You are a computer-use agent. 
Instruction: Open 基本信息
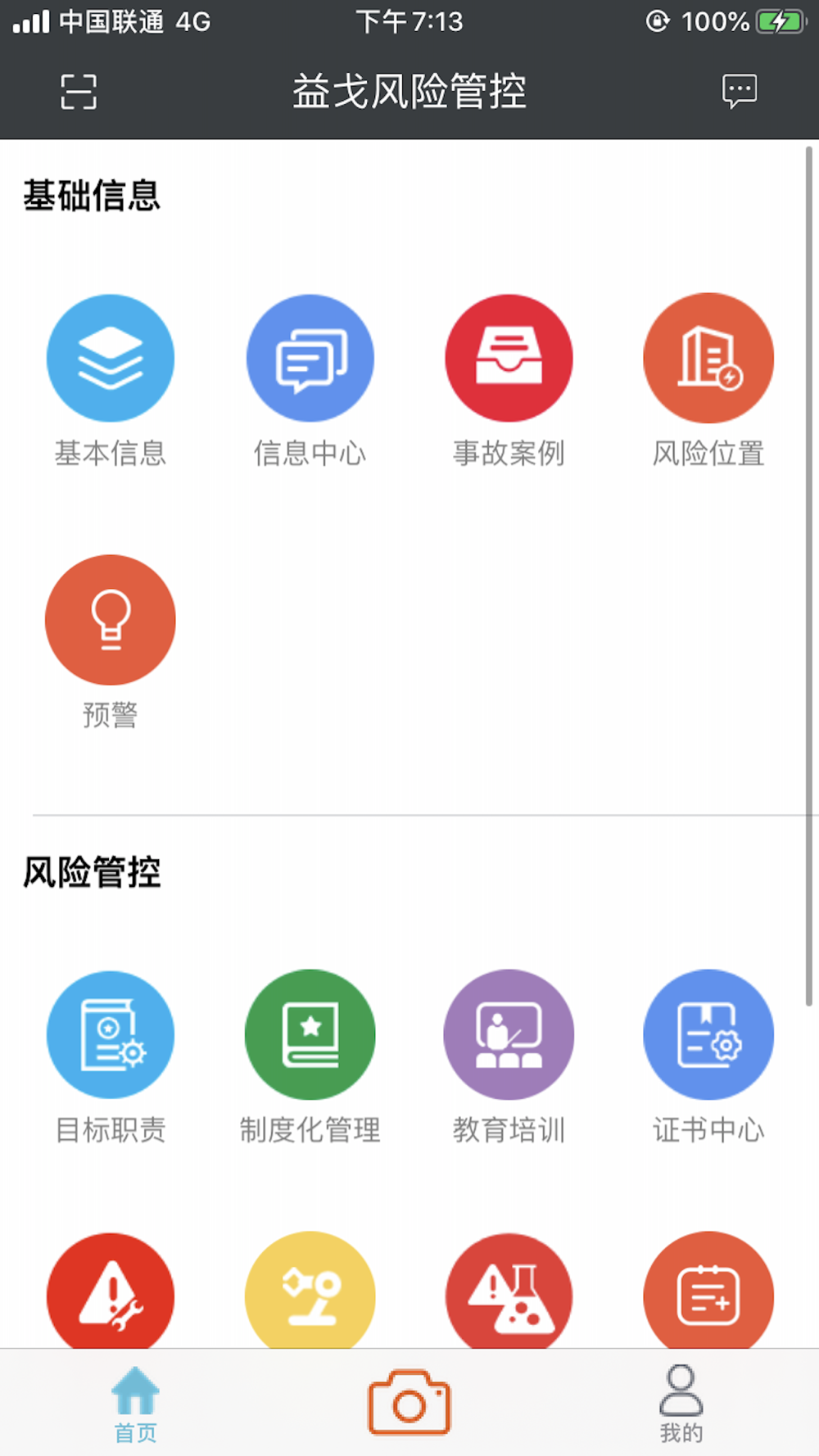tap(111, 382)
